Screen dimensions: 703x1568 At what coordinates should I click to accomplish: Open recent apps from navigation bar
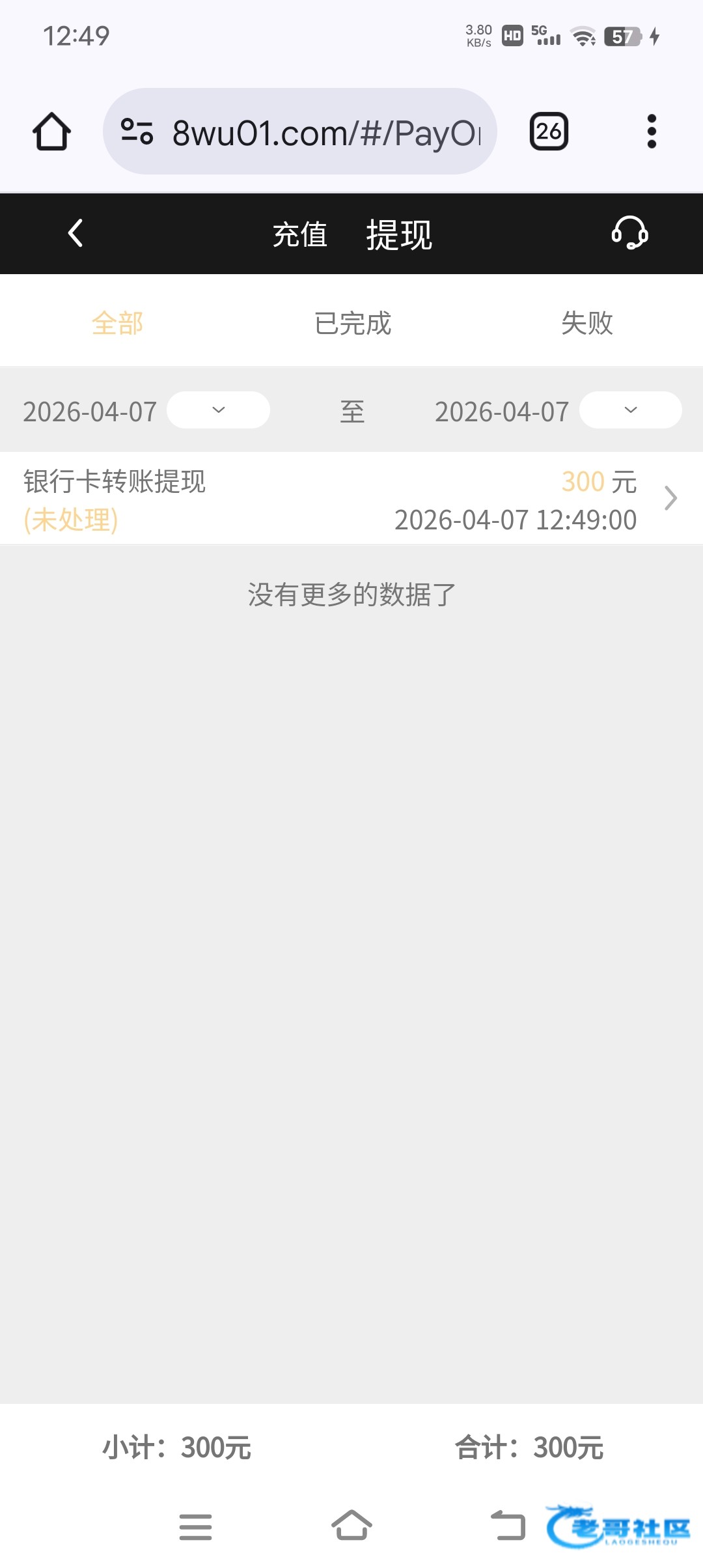pyautogui.click(x=195, y=1526)
